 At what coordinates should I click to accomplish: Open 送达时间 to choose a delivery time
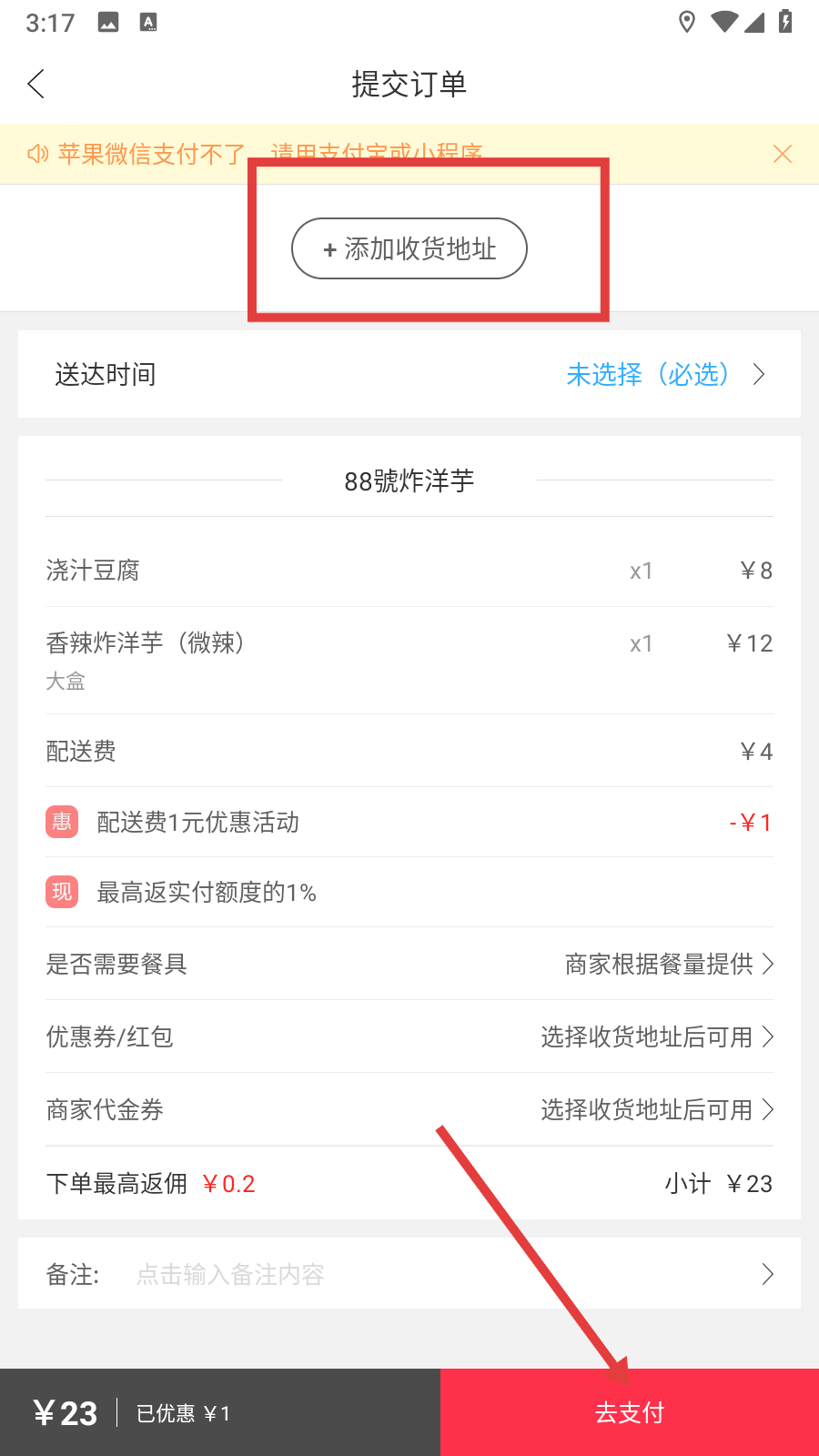409,374
